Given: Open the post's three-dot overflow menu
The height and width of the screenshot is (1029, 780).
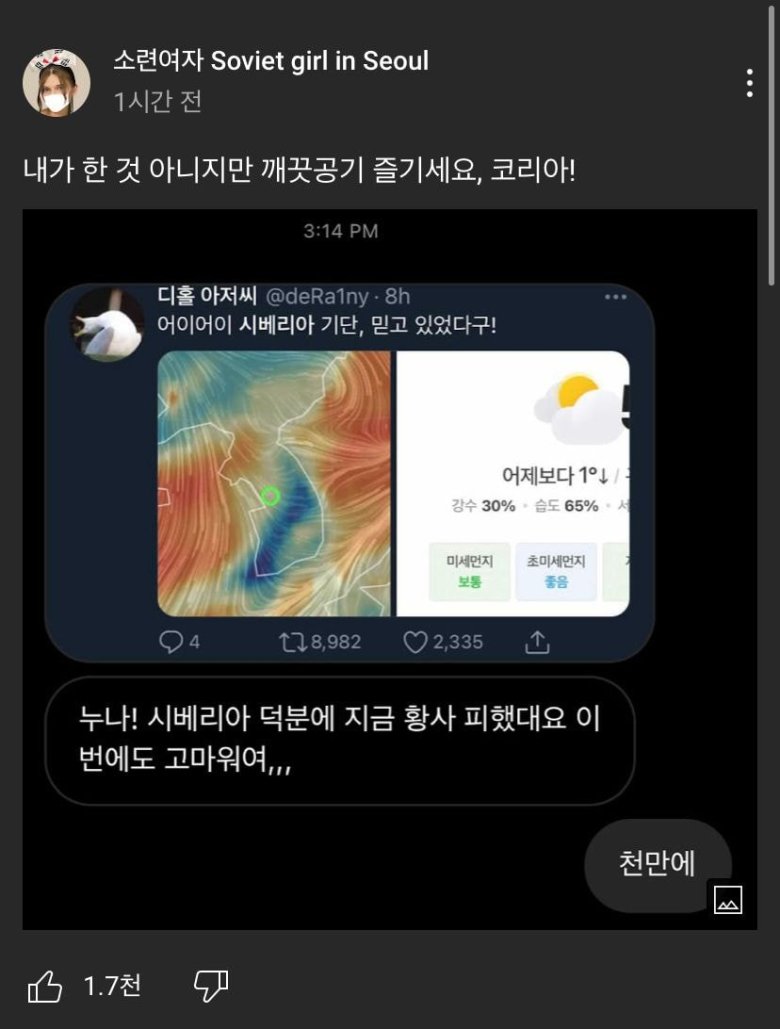Looking at the screenshot, I should 749,84.
